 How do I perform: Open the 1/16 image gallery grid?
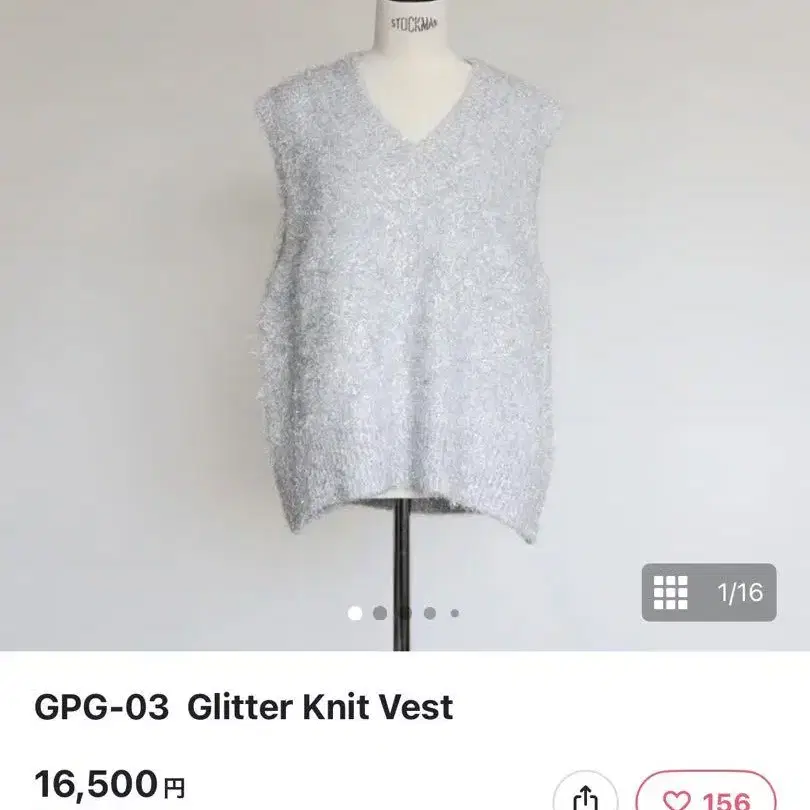point(709,593)
